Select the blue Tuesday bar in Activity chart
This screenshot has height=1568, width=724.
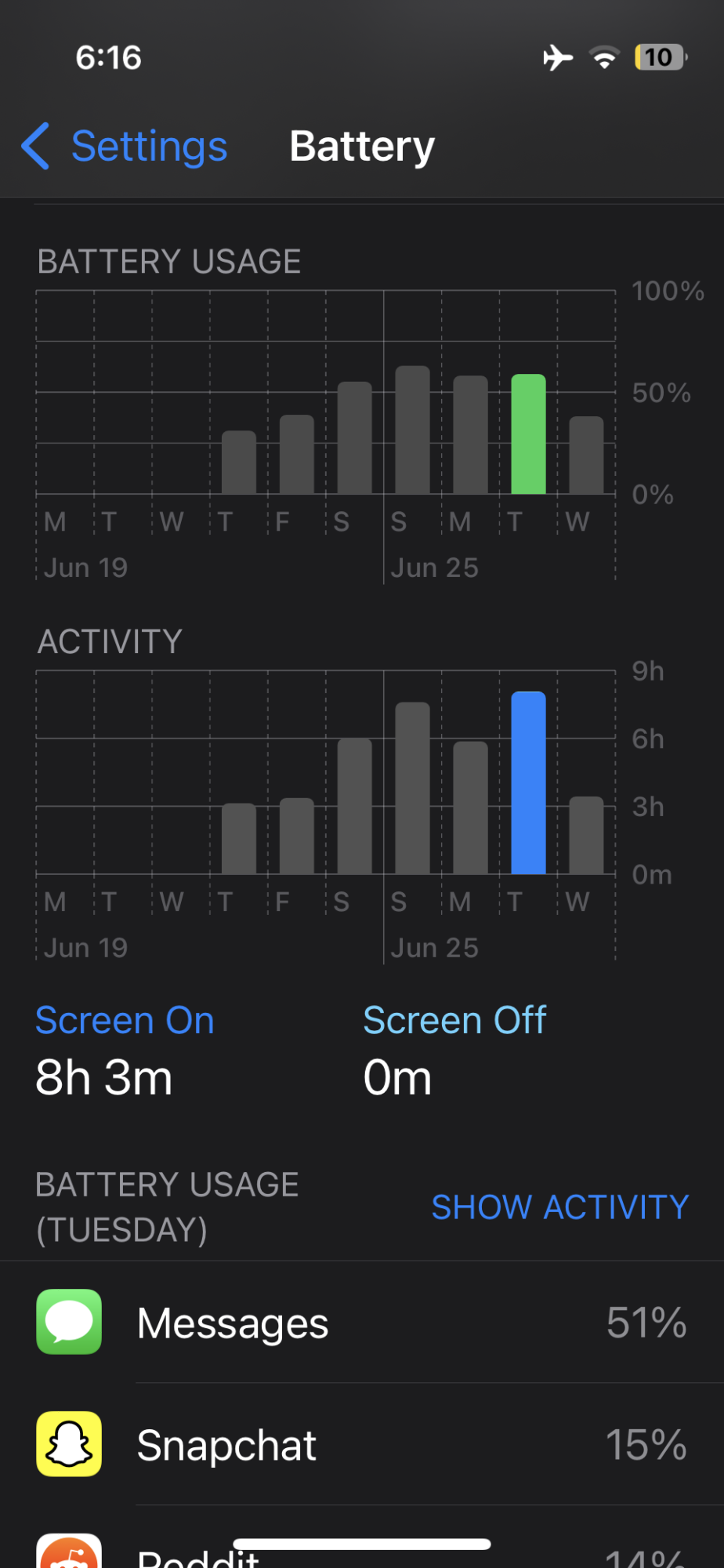(x=528, y=783)
